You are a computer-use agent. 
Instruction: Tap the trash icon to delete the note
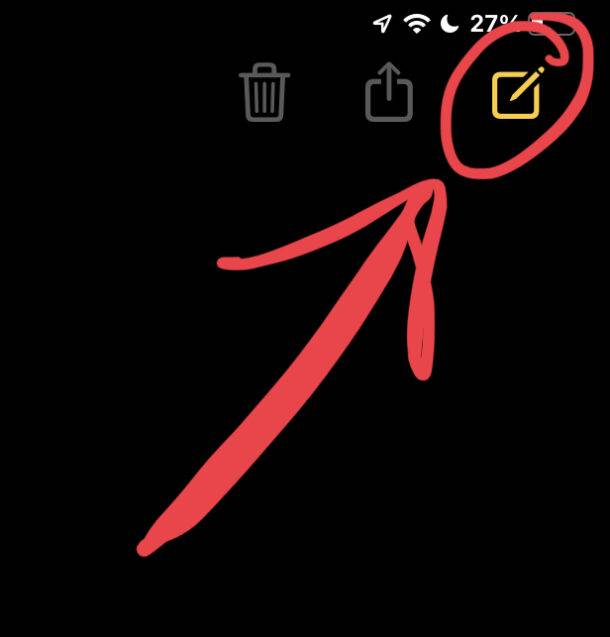(264, 94)
